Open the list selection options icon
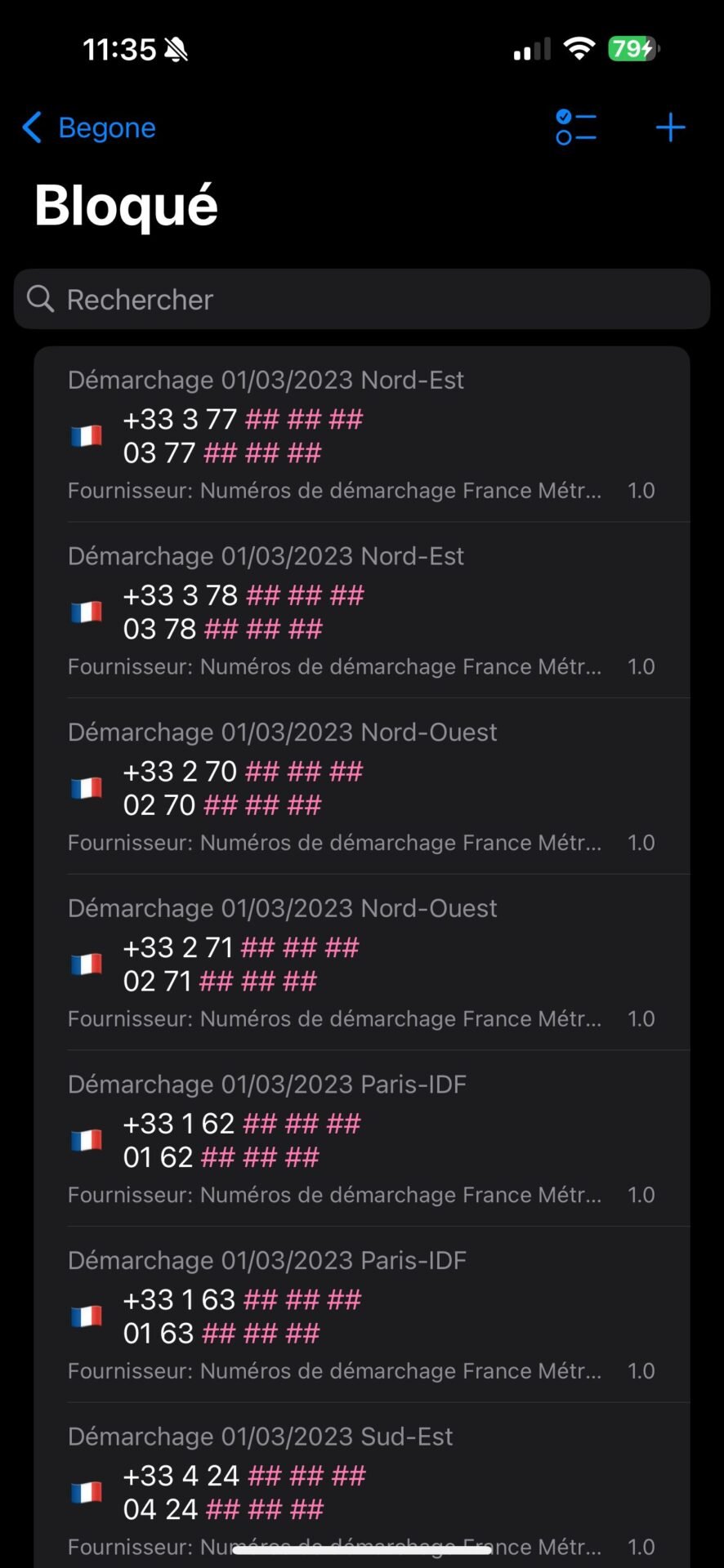Viewport: 724px width, 1568px height. click(x=576, y=127)
